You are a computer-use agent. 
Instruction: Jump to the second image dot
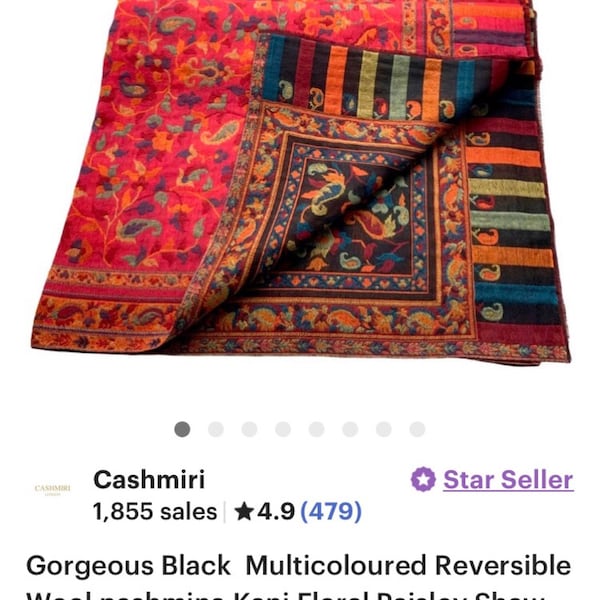[216, 429]
